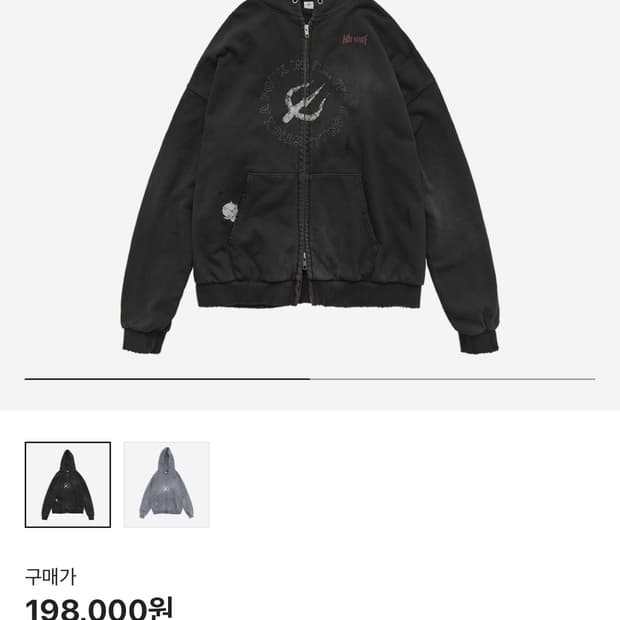The width and height of the screenshot is (620, 620).
Task: Open the main black hoodie product image
Action: point(310,177)
